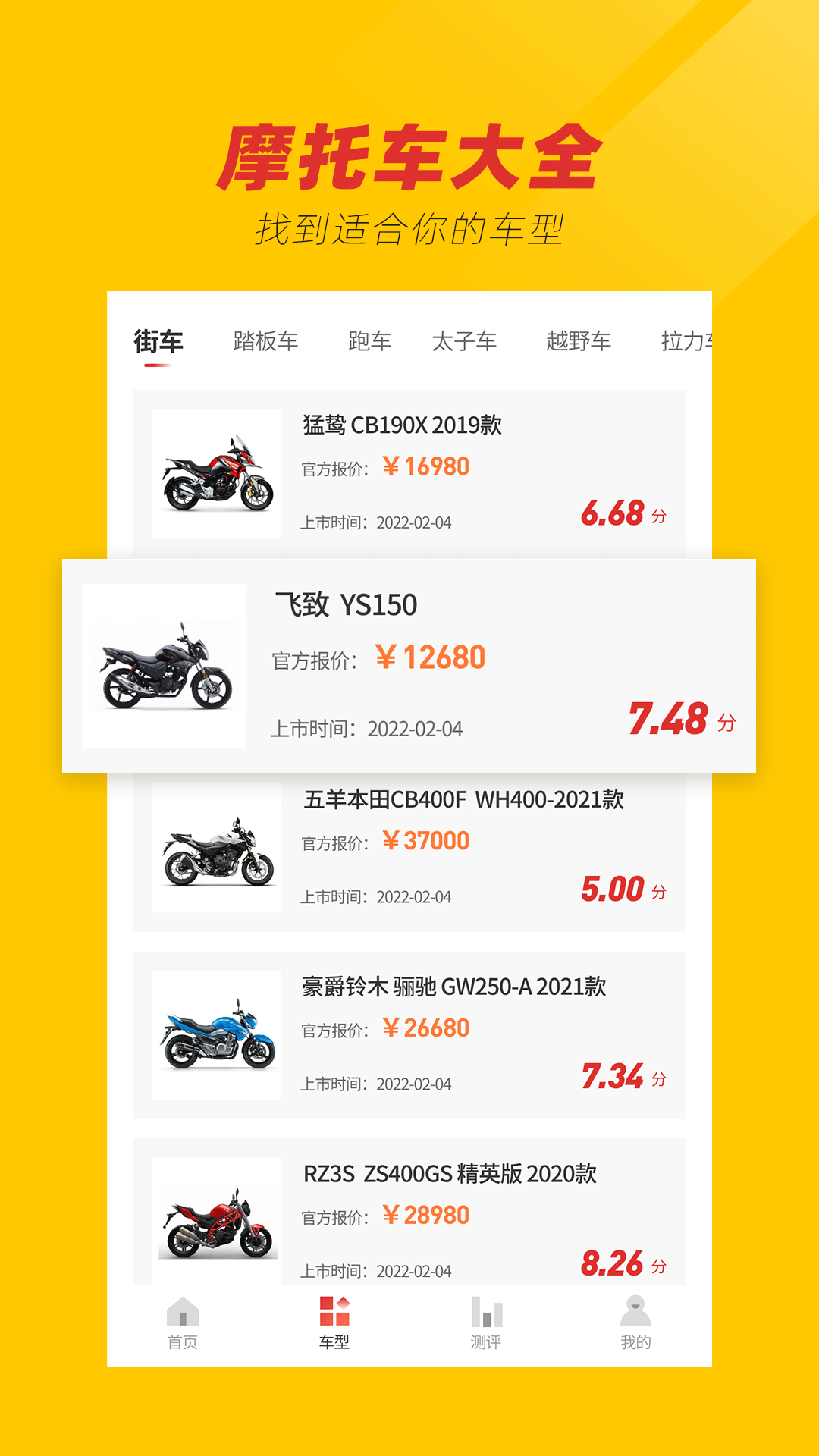Viewport: 819px width, 1456px height.
Task: Open the 太子车 category
Action: tap(466, 341)
